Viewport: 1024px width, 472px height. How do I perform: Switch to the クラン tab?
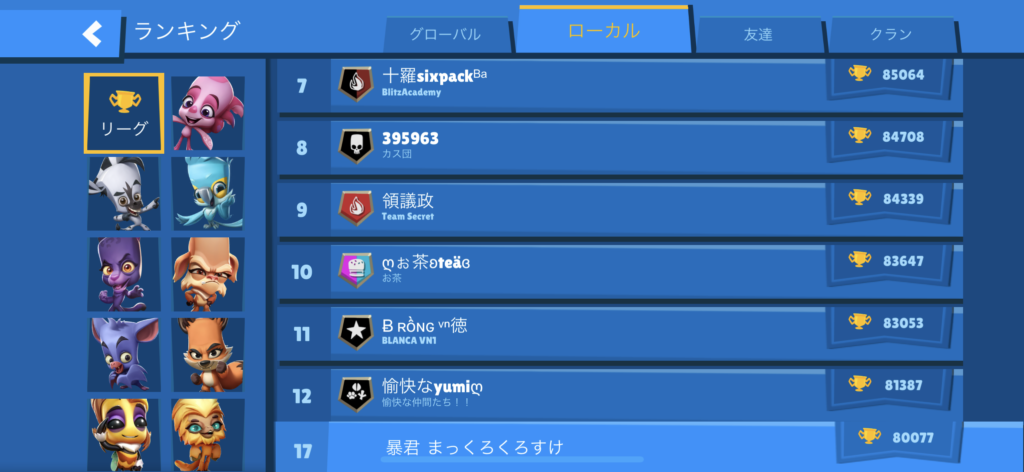[891, 34]
